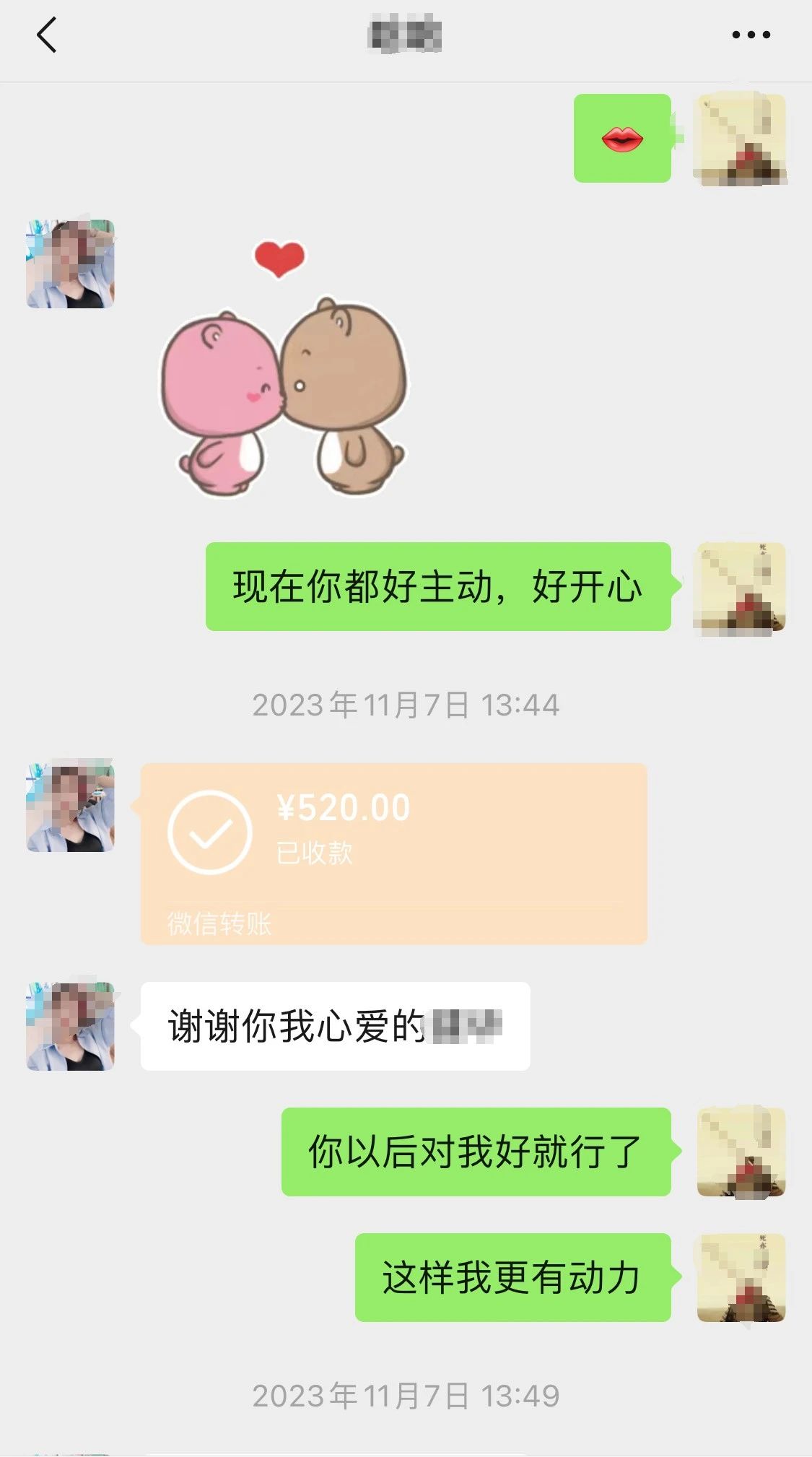Tap the avatar next to 现在你都好主动，好开心

tap(740, 587)
